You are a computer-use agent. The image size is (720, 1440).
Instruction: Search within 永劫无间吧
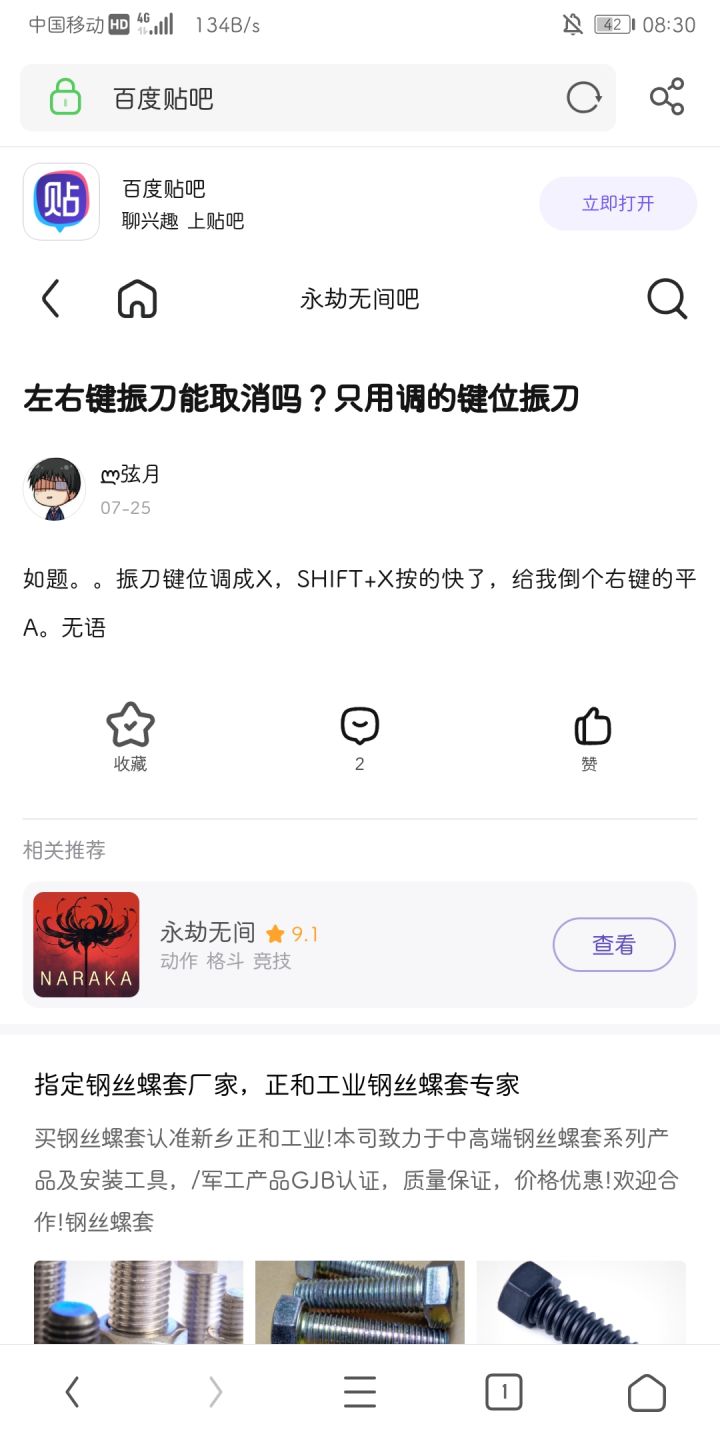(666, 298)
